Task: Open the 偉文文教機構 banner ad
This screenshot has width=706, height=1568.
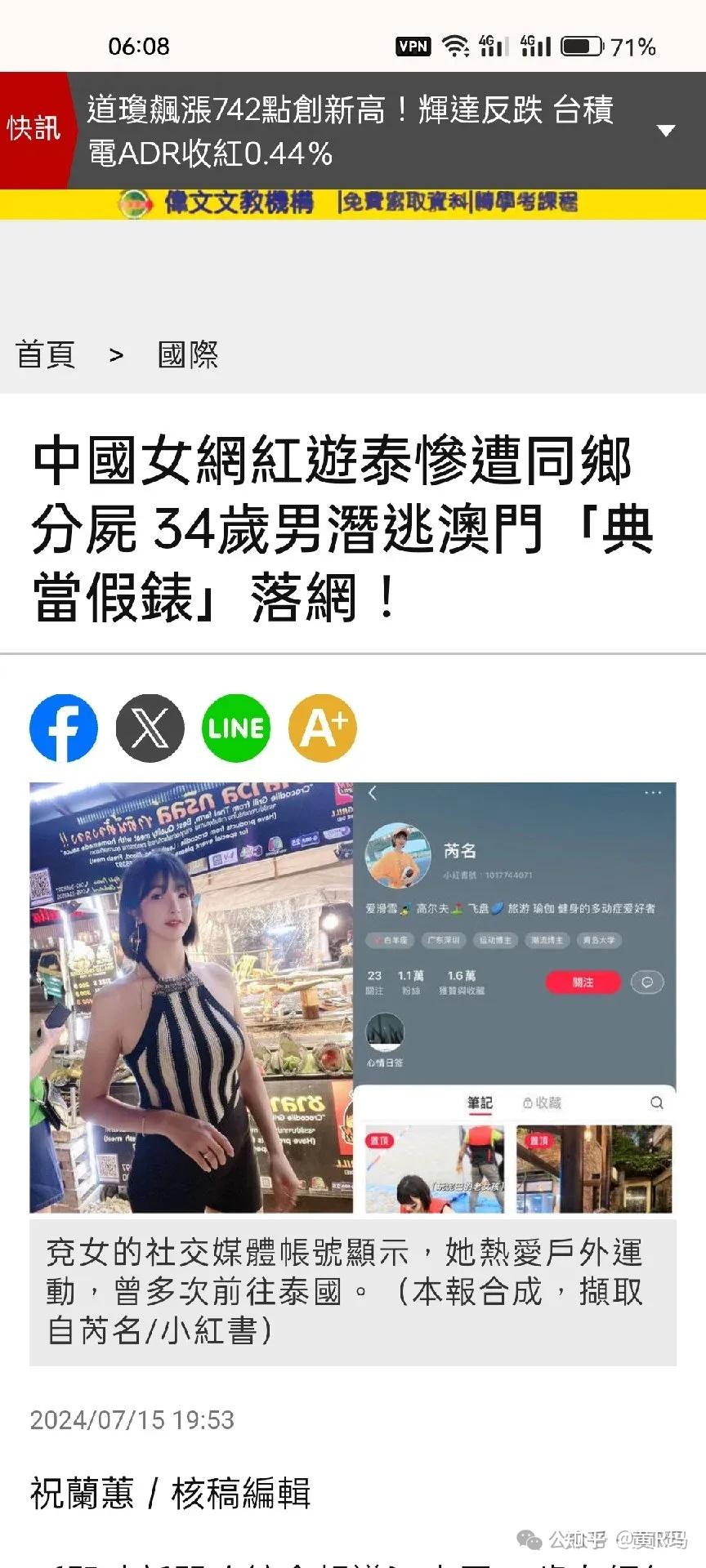Action: (351, 203)
